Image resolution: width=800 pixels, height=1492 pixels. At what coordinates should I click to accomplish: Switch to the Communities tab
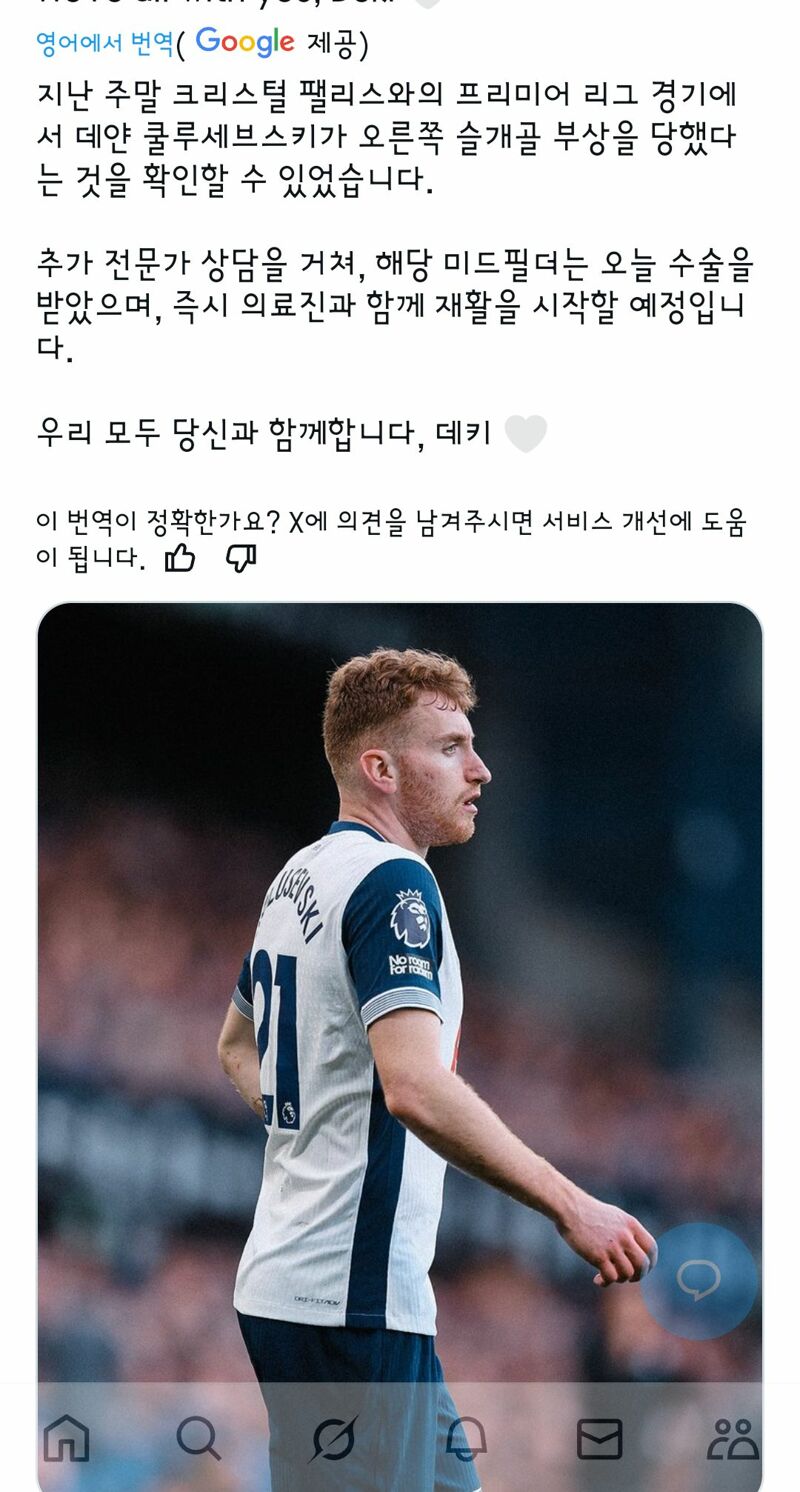733,1438
